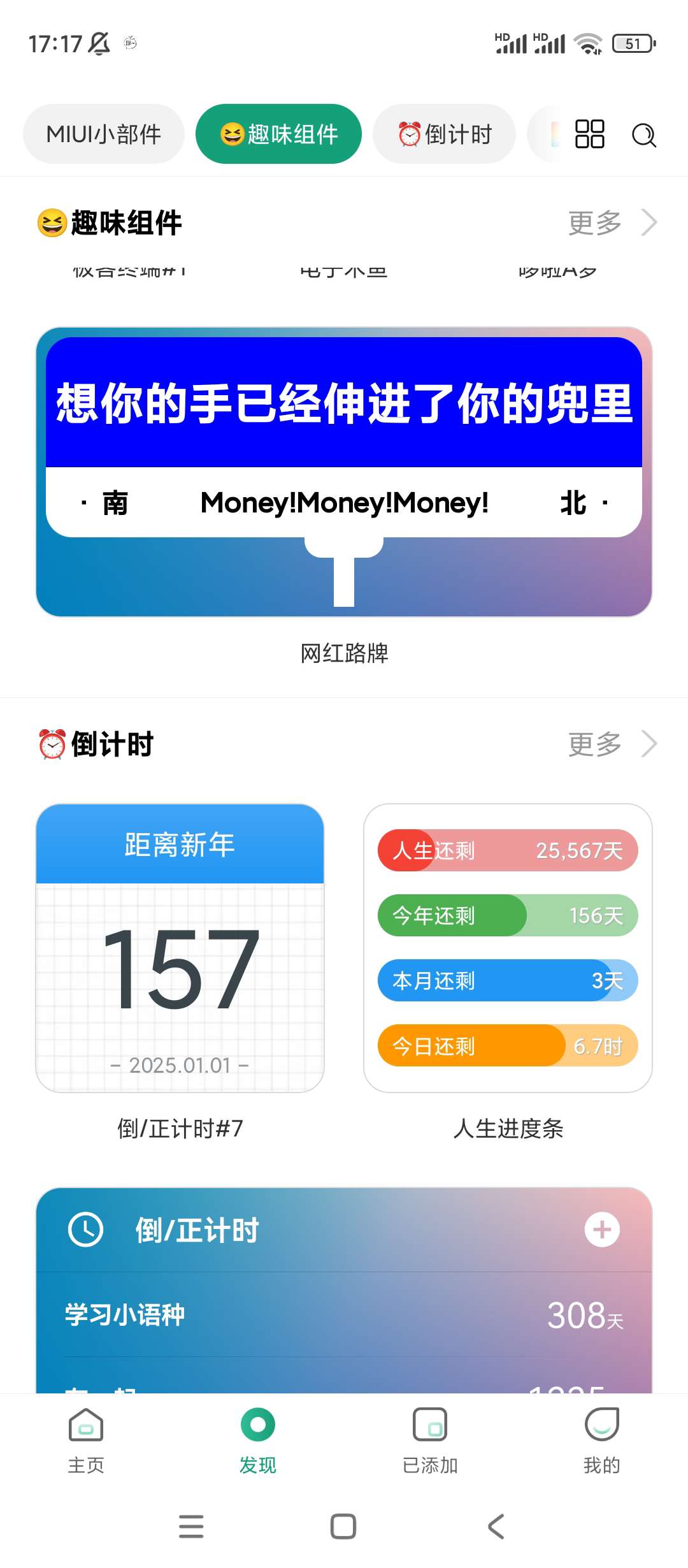The height and width of the screenshot is (1568, 688).
Task: Open the category grid icon
Action: pyautogui.click(x=589, y=134)
